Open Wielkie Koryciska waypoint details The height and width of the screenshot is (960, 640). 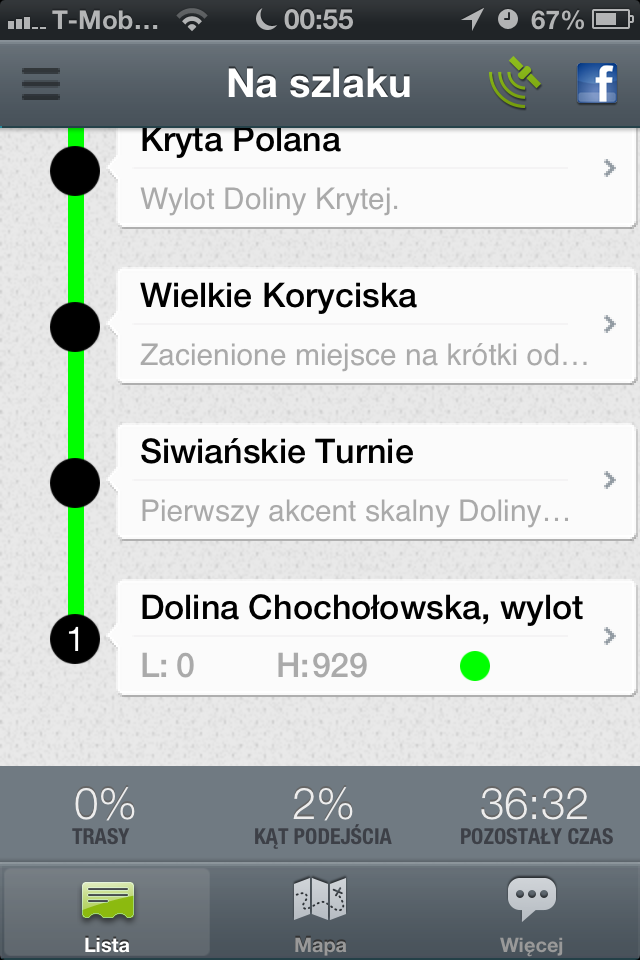375,325
